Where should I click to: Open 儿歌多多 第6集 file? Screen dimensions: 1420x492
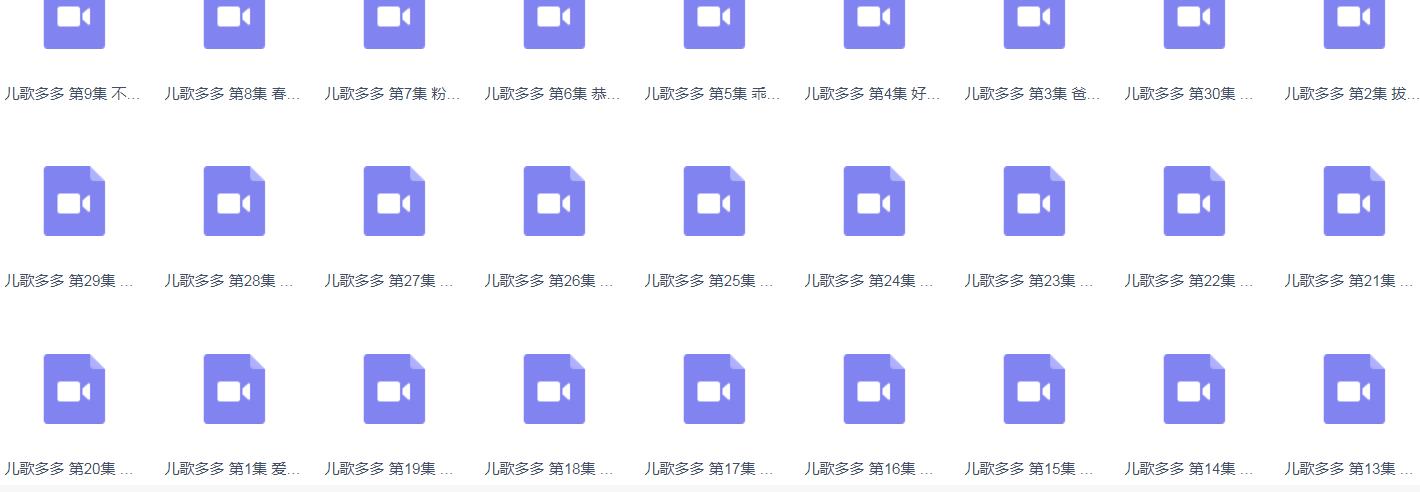click(554, 22)
